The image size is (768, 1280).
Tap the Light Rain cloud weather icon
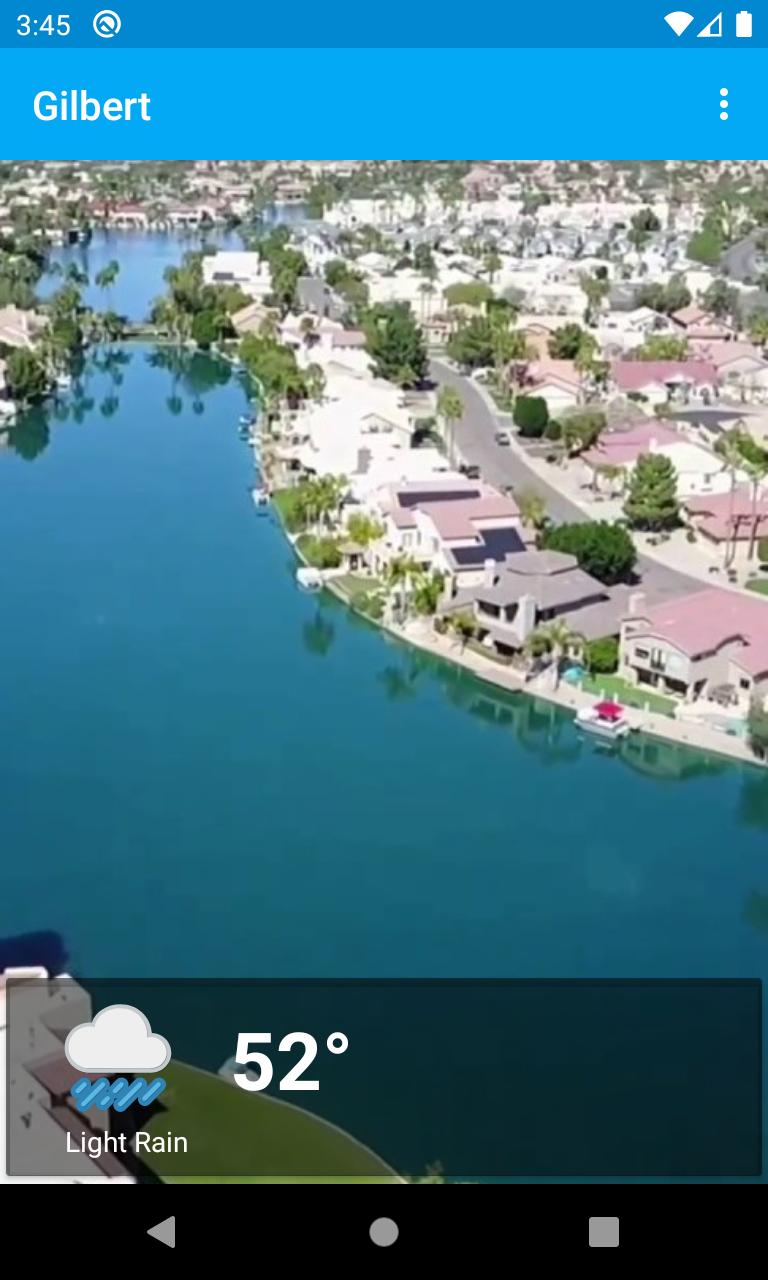click(117, 1045)
